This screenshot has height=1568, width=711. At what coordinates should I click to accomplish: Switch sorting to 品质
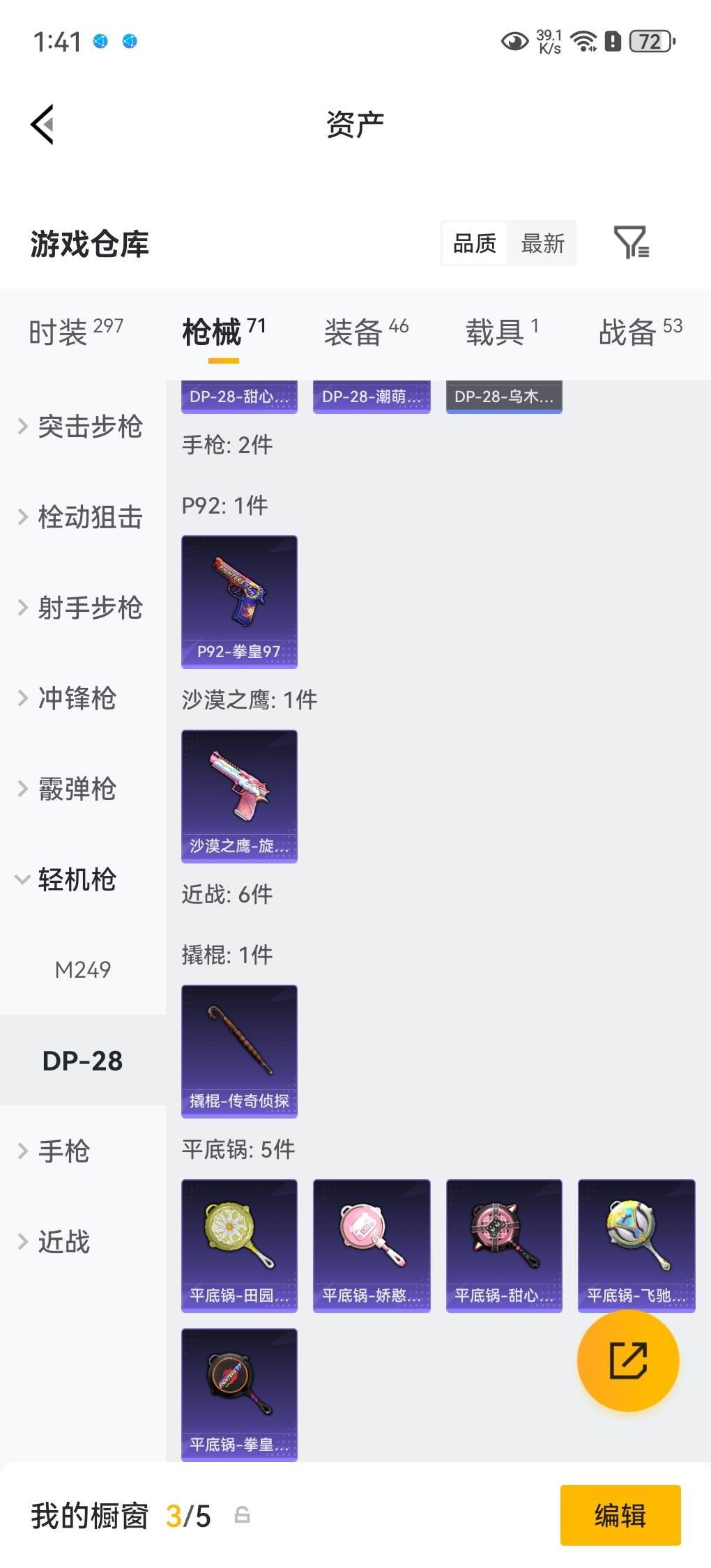click(x=473, y=243)
